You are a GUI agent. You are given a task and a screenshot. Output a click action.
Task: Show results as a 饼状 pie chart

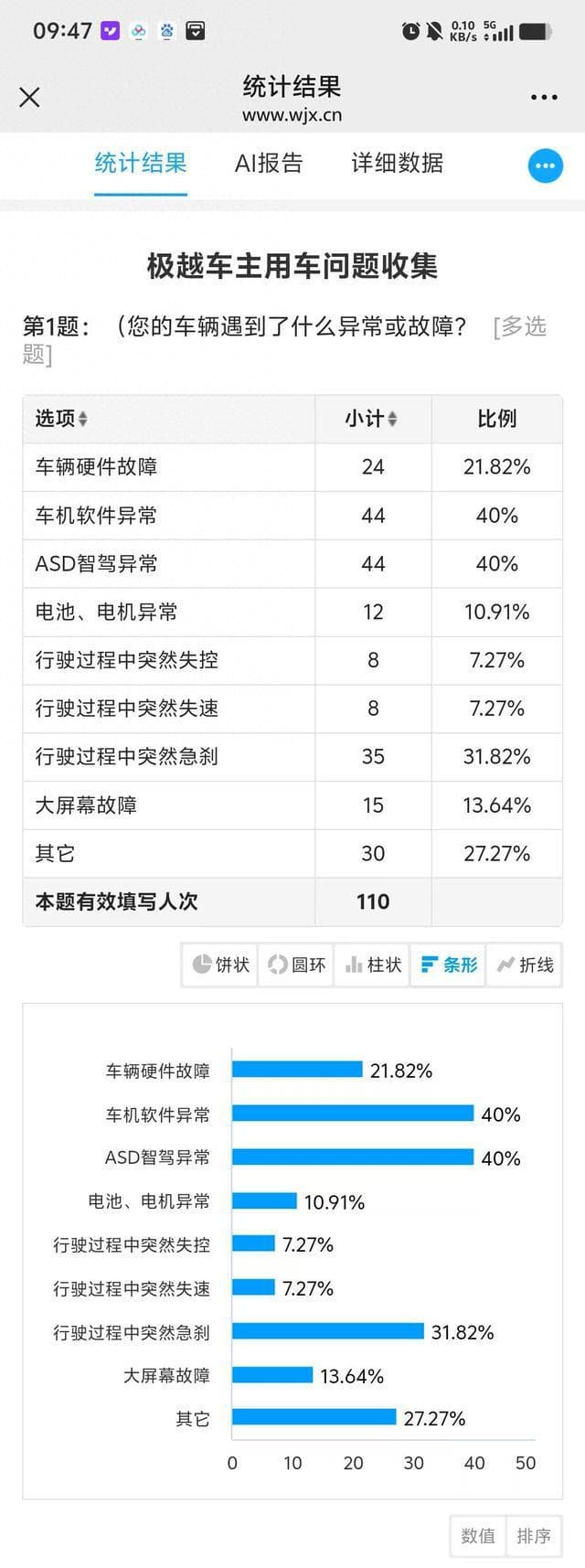coord(221,965)
